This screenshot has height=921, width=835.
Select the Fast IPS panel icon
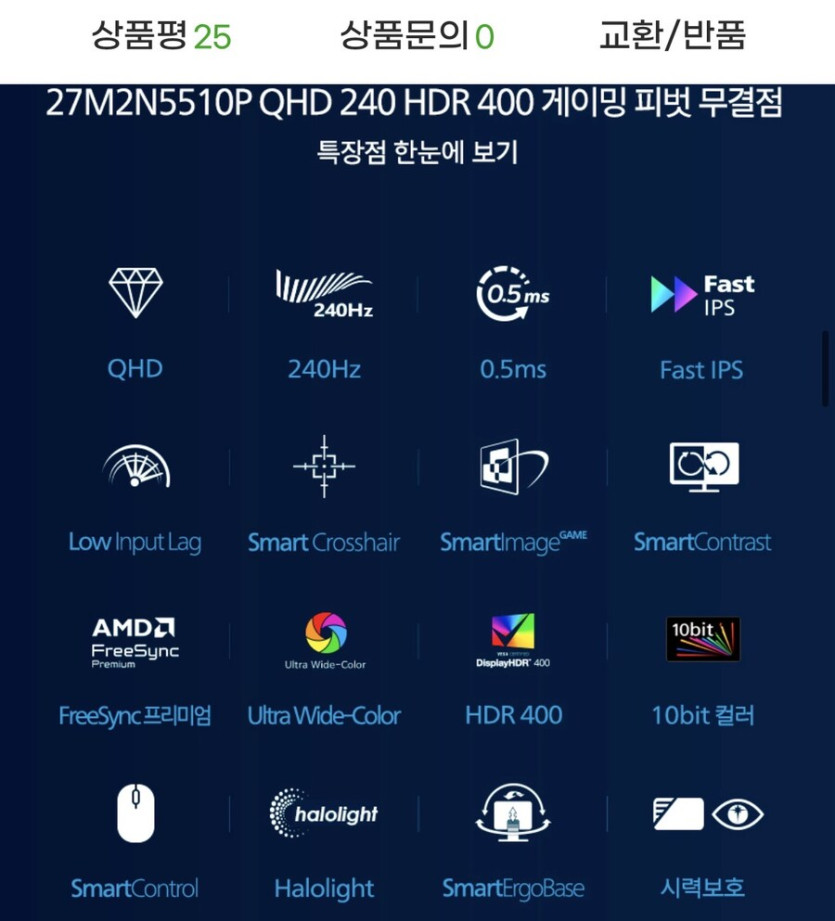click(x=700, y=291)
